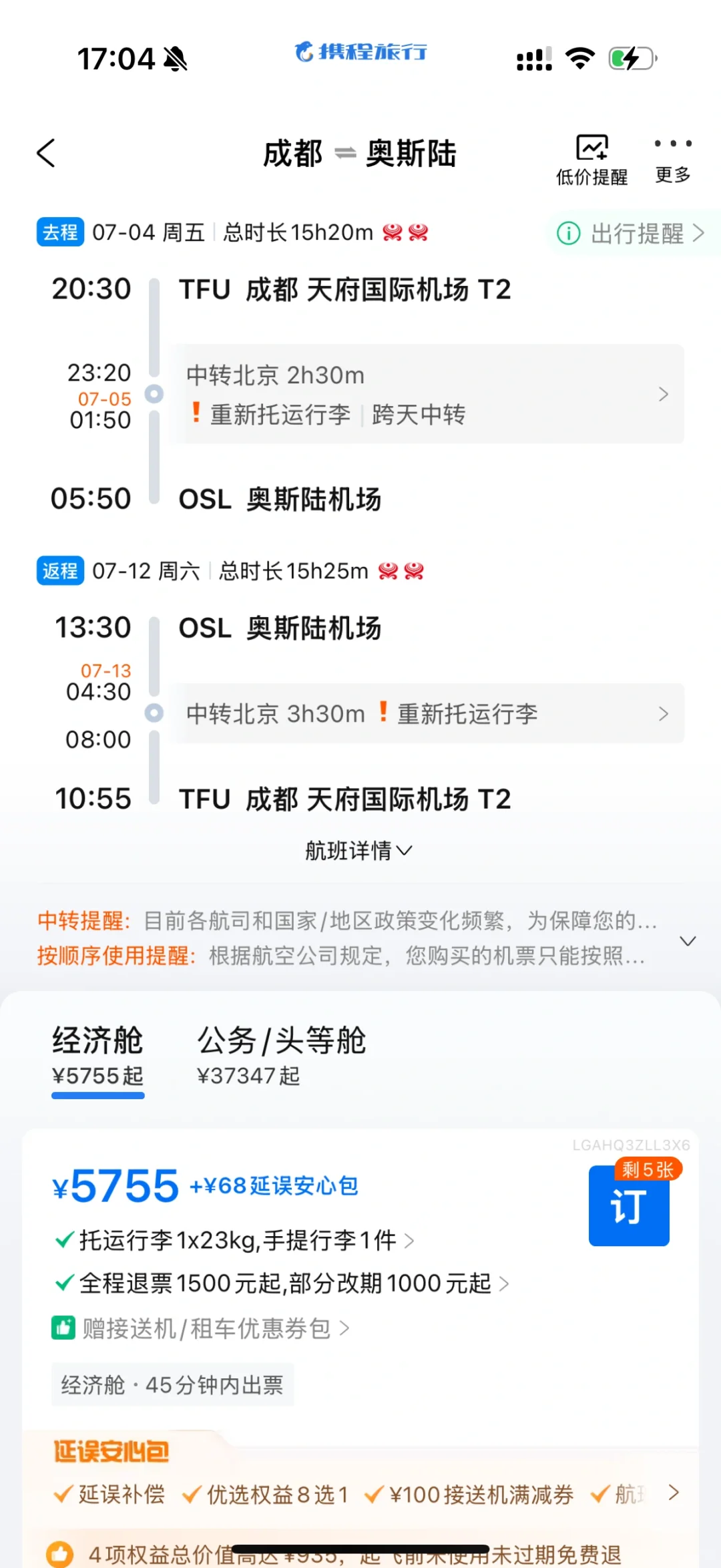
Task: View outbound 中转北京 2h30m transfer details
Action: pyautogui.click(x=427, y=394)
